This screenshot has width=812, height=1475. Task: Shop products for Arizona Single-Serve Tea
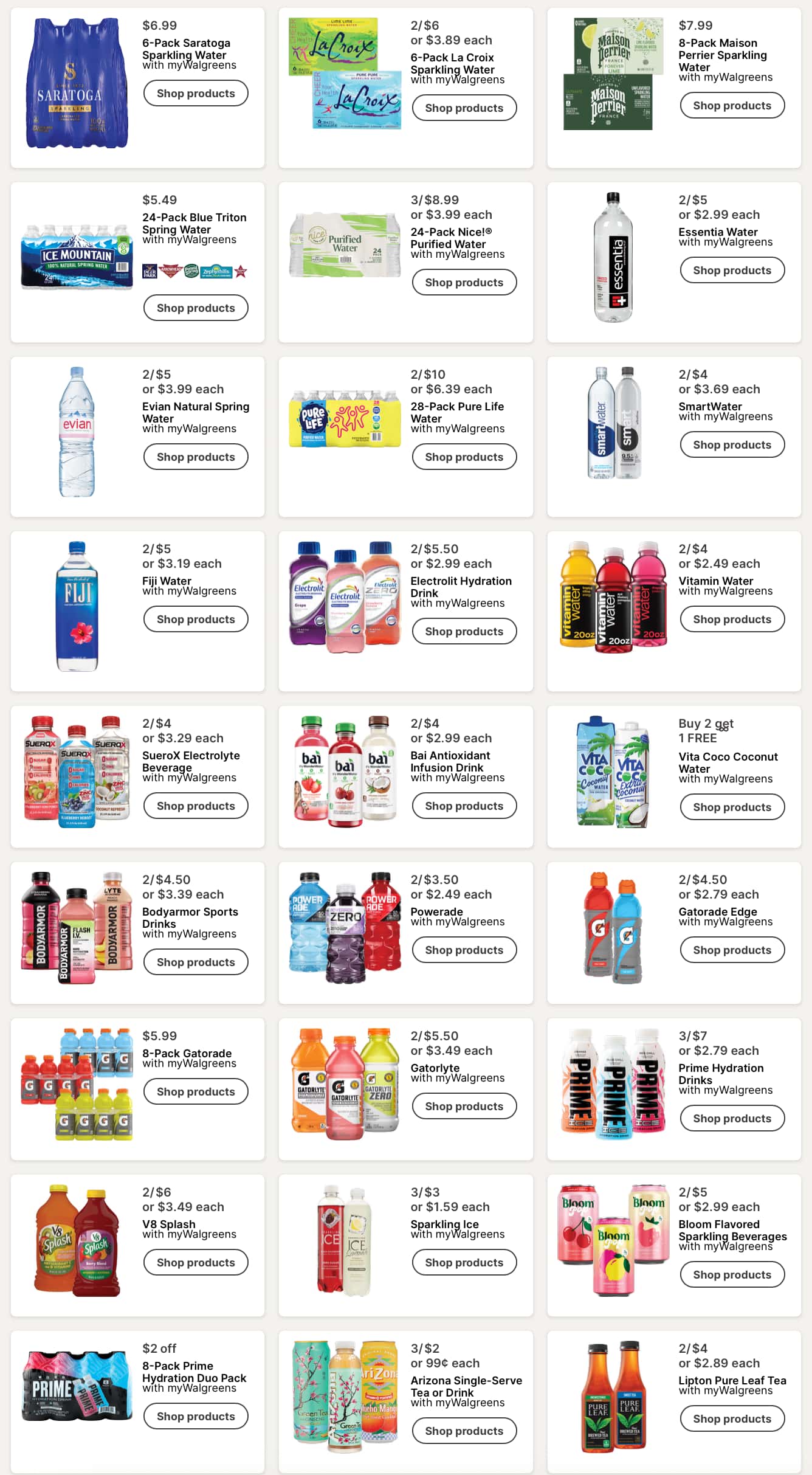coord(464,1431)
